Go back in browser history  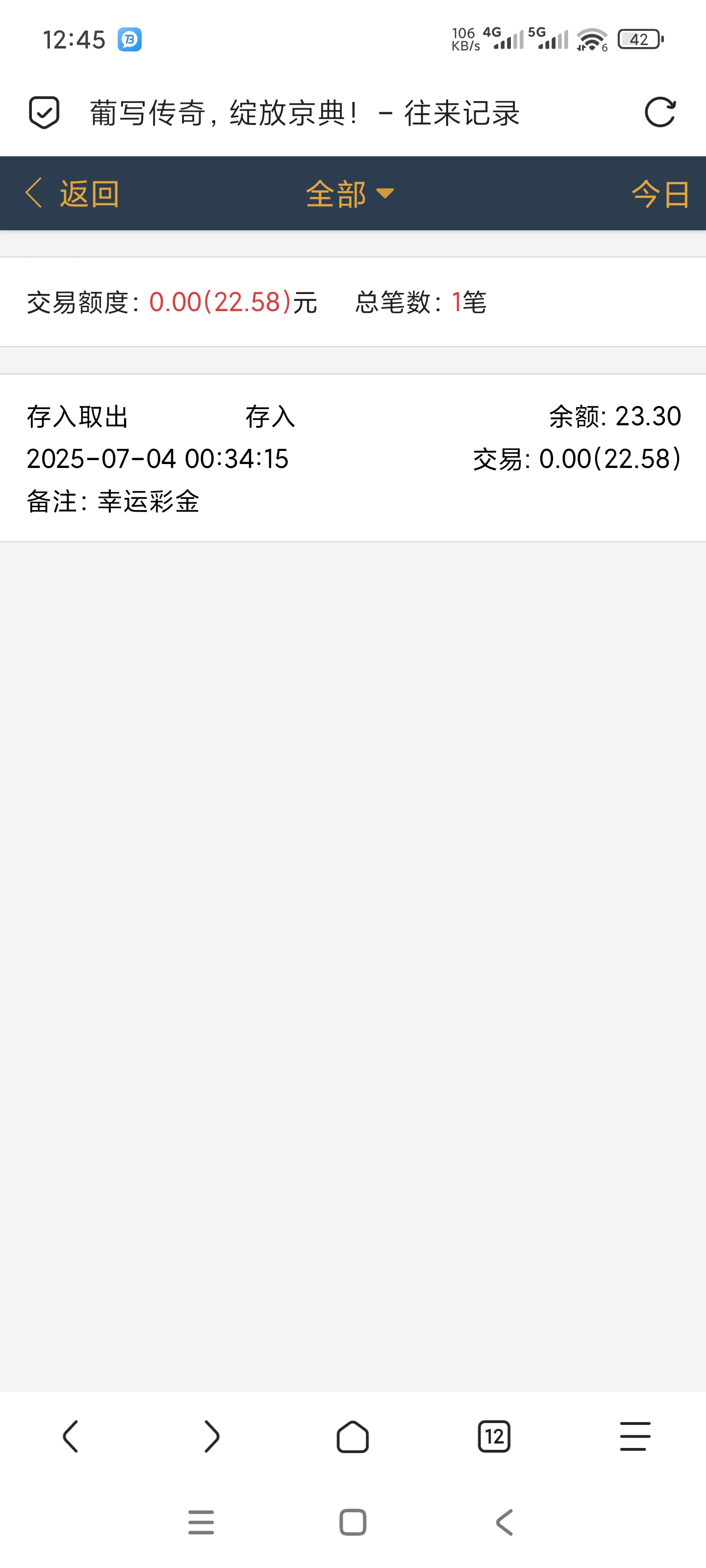tap(71, 1437)
